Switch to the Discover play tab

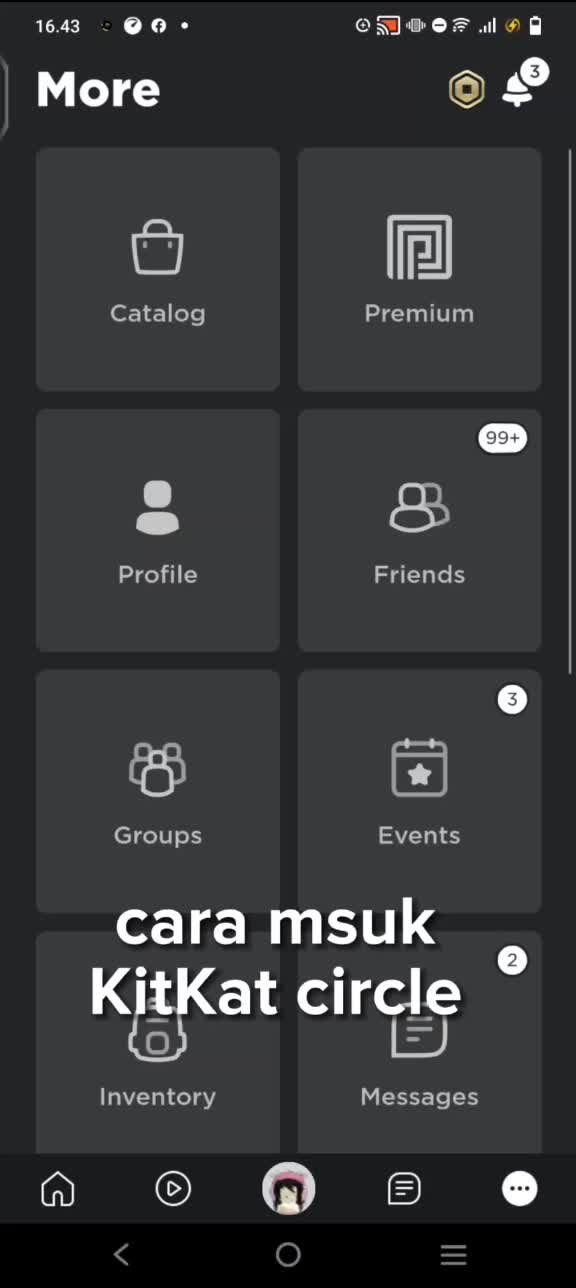pyautogui.click(x=173, y=1189)
